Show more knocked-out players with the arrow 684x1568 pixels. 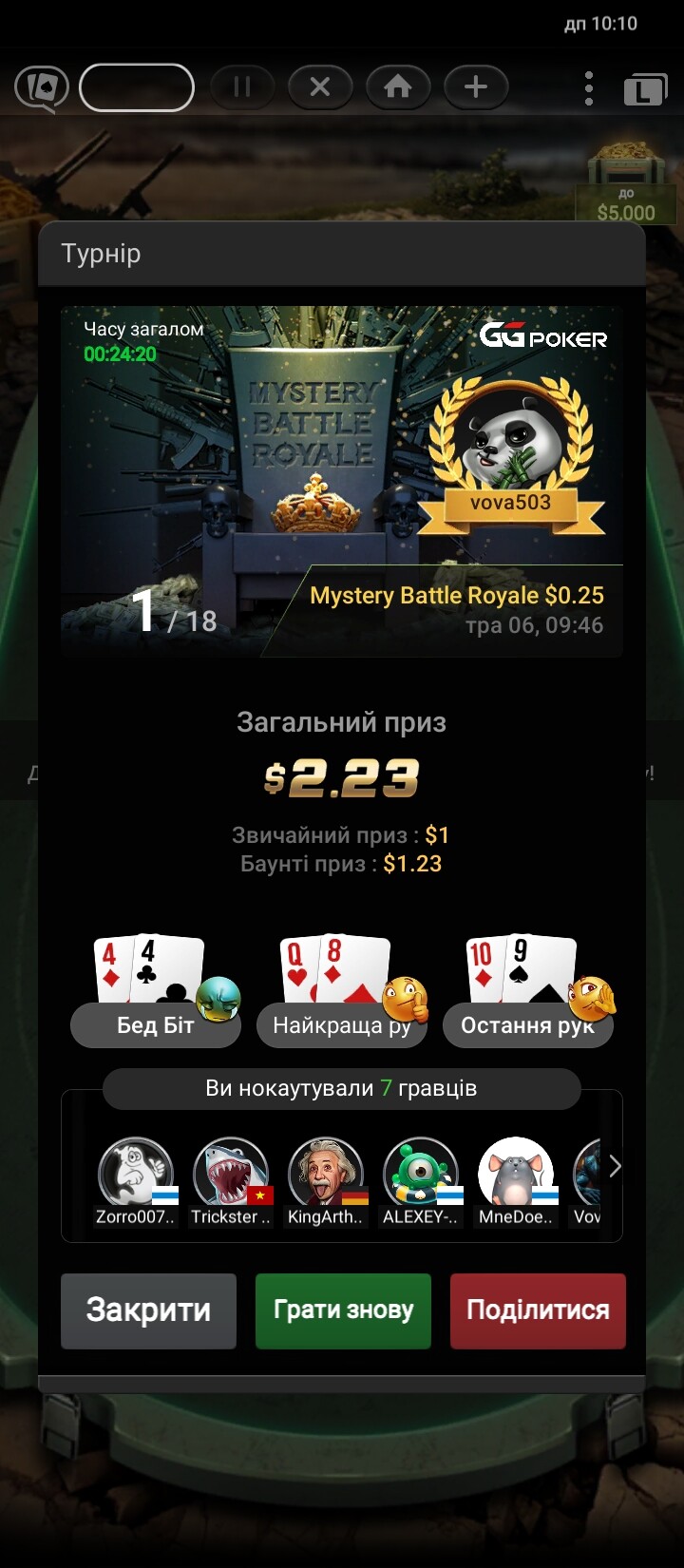615,1166
